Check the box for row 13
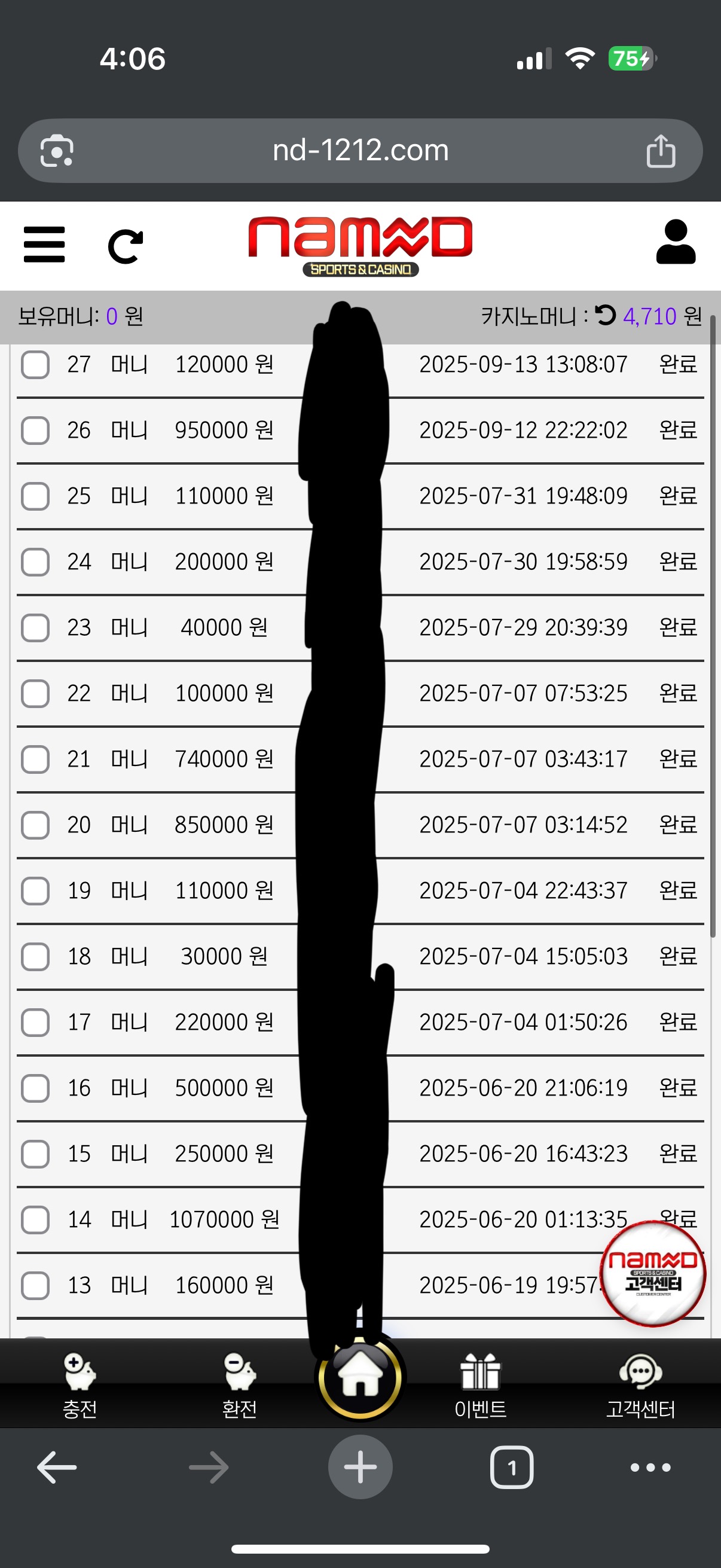 coord(35,1285)
